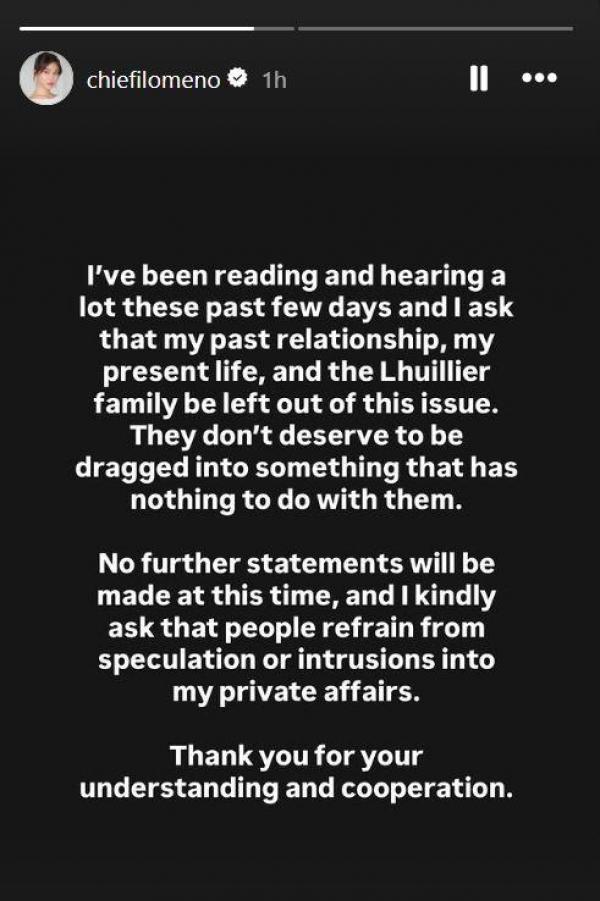Image resolution: width=600 pixels, height=901 pixels.
Task: Tap the chiefilomeno username
Action: point(153,80)
